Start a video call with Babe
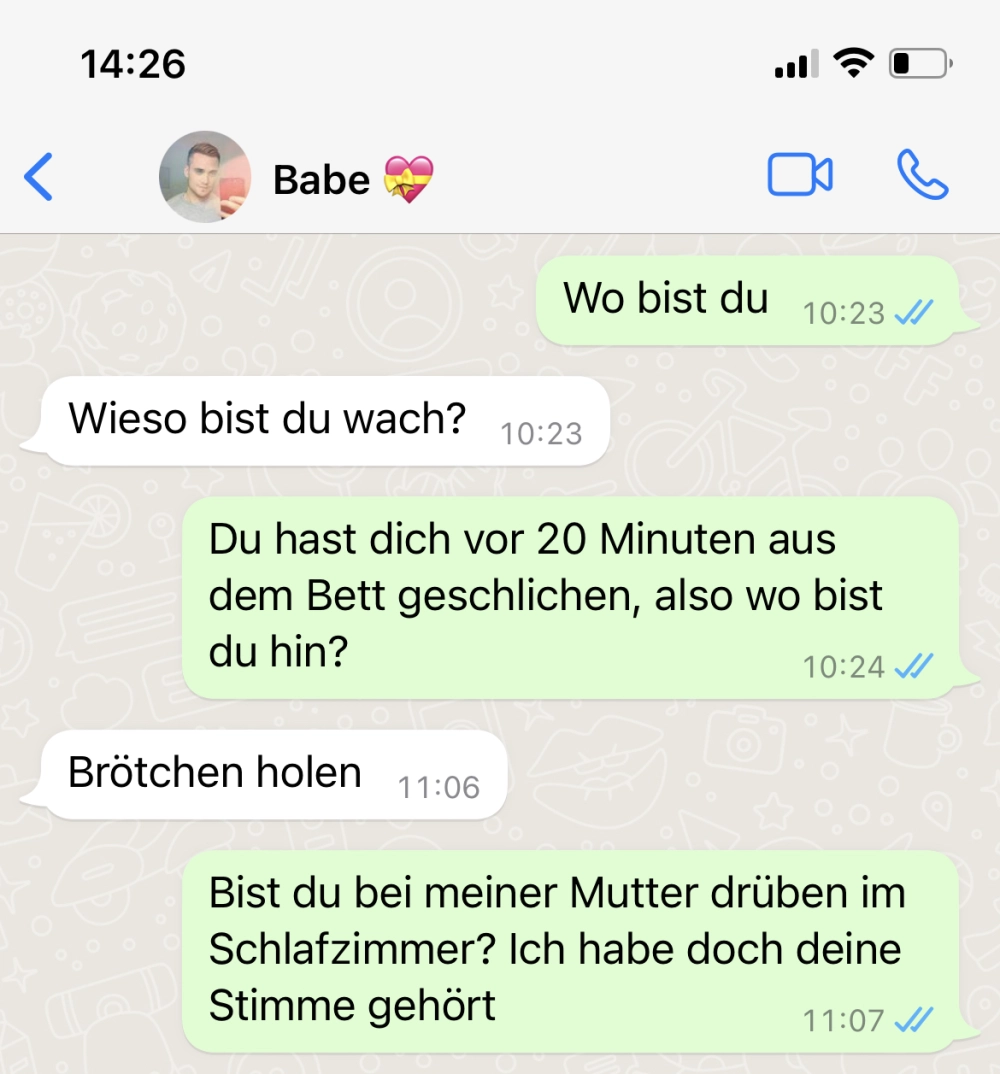Image resolution: width=1000 pixels, height=1074 pixels. [x=800, y=176]
